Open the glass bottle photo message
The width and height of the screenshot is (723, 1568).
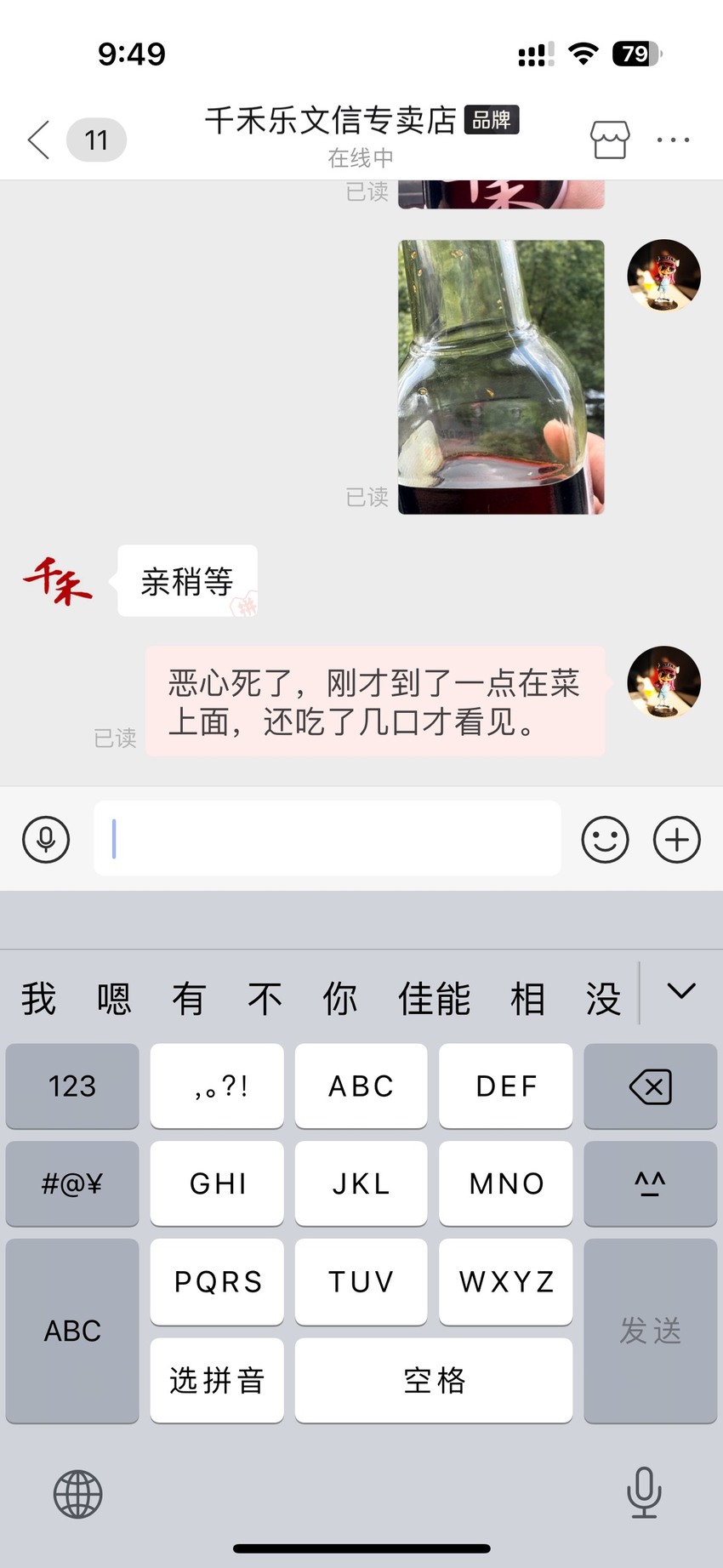click(x=502, y=377)
